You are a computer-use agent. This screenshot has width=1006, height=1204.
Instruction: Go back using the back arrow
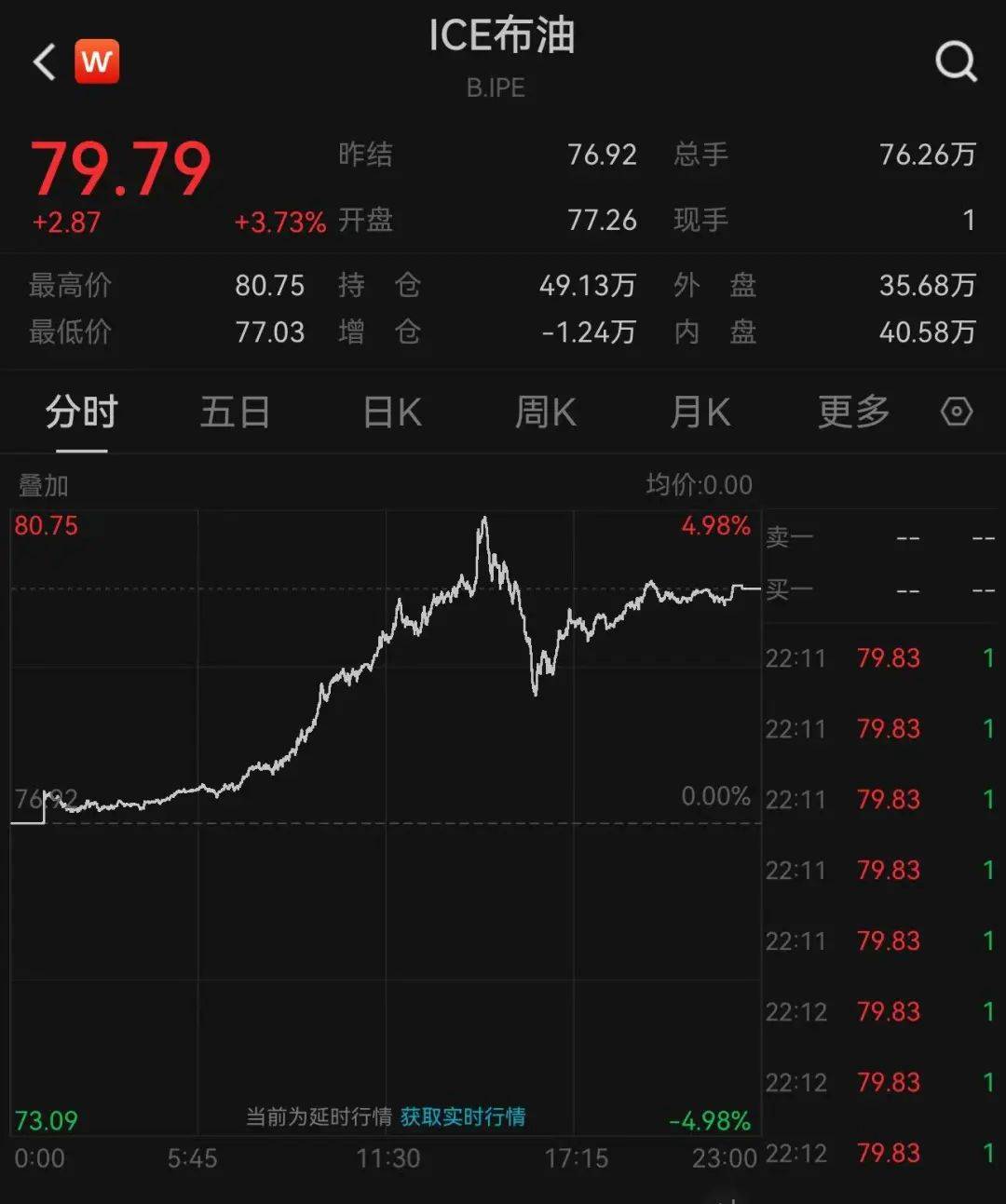pos(41,62)
